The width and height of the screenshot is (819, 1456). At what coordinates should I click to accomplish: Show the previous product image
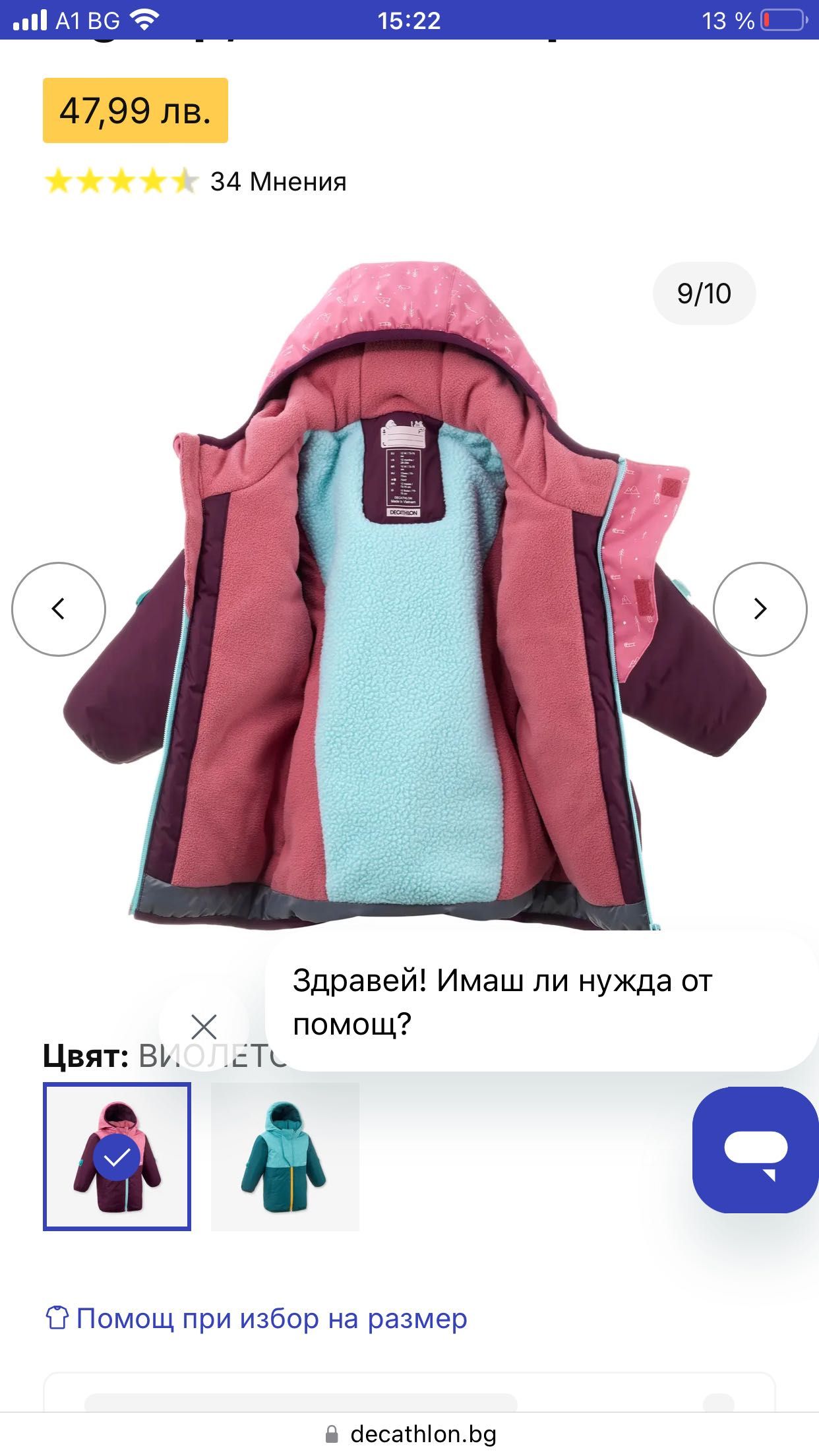(x=59, y=609)
